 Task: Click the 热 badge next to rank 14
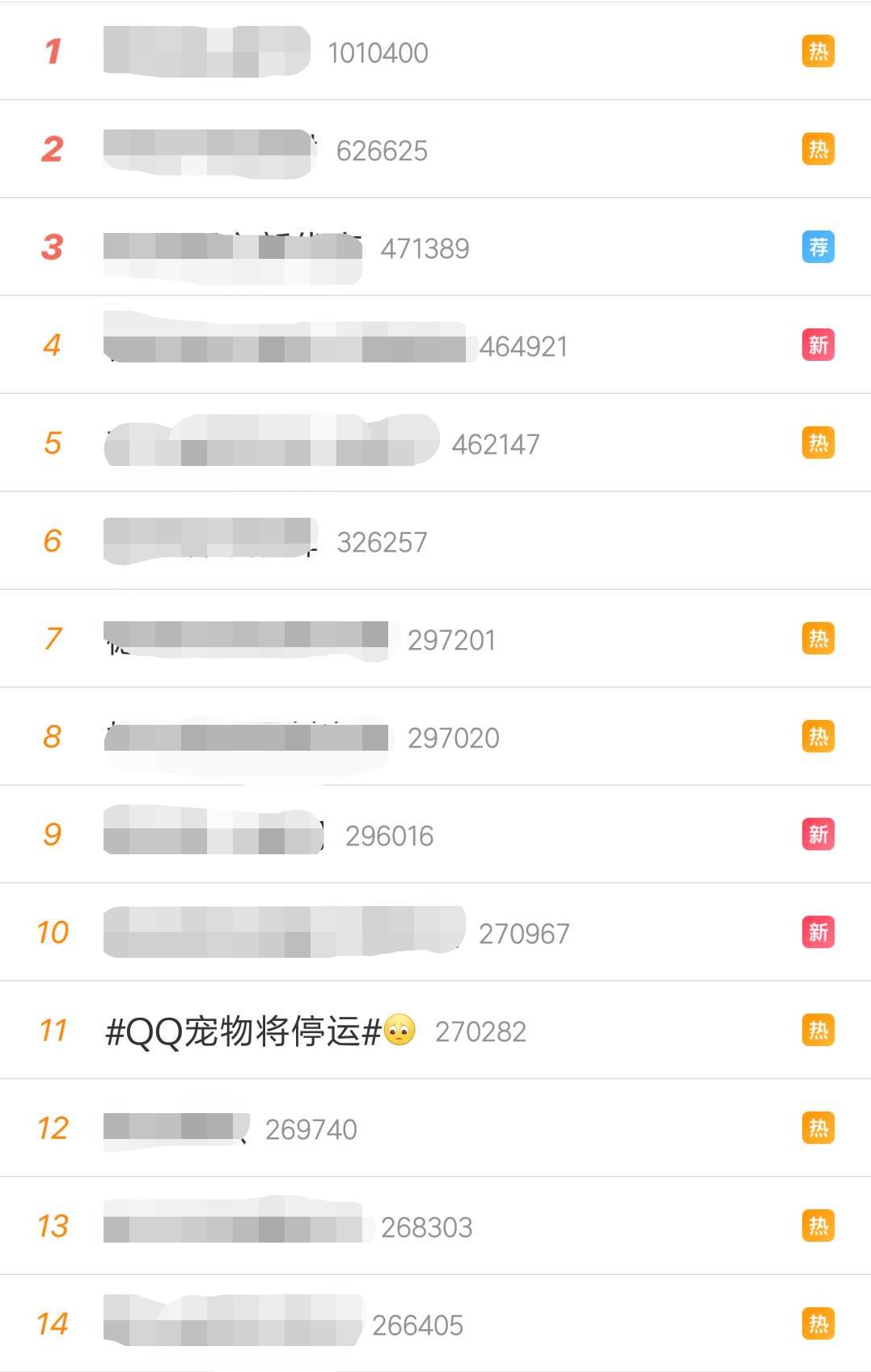[x=818, y=1324]
